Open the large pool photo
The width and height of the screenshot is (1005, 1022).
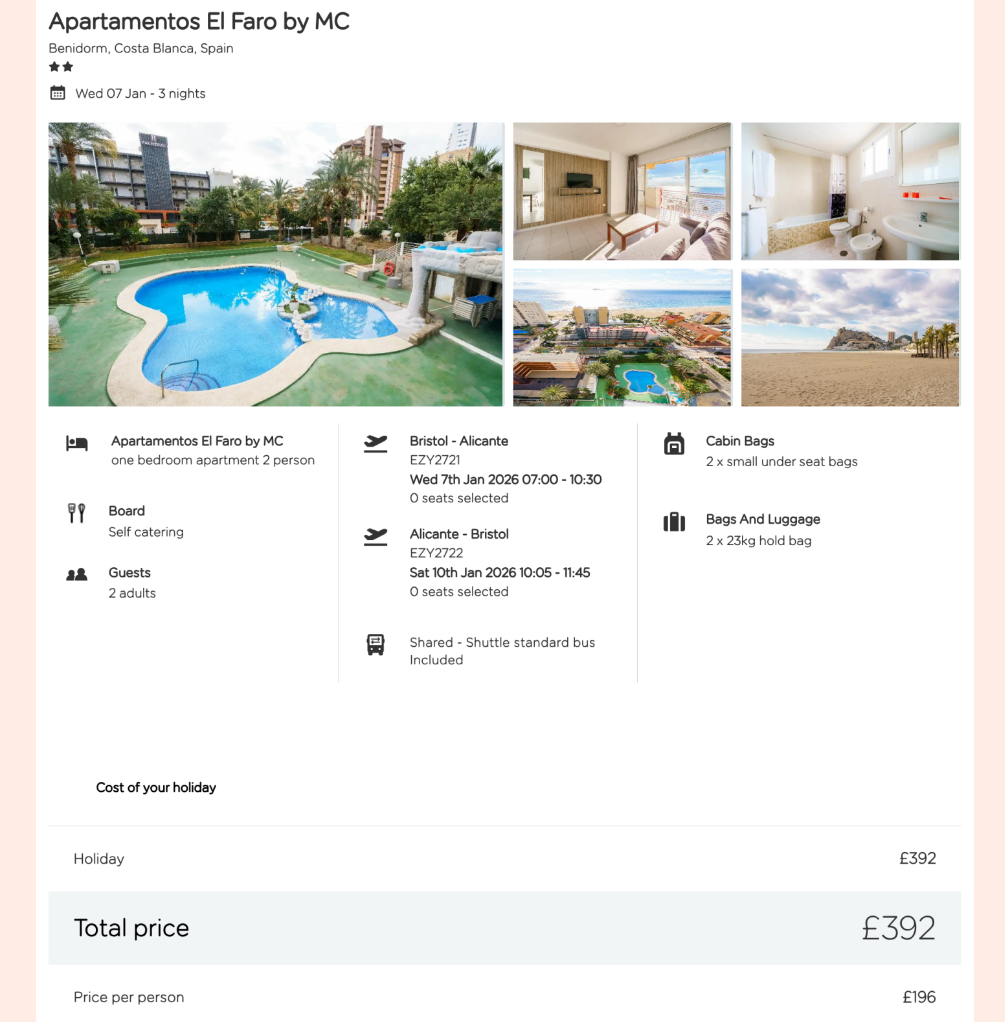[275, 264]
